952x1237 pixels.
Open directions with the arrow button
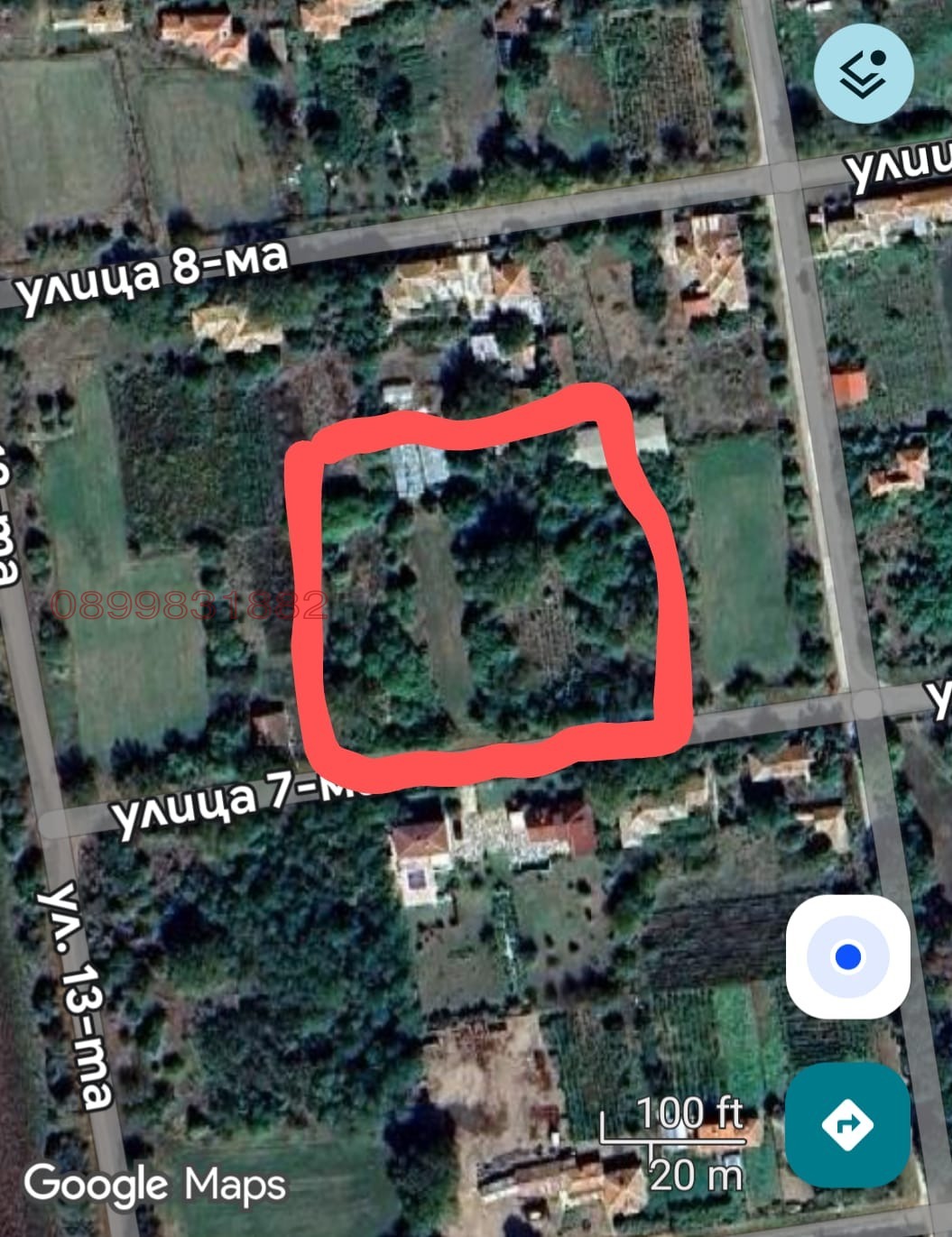[x=847, y=1124]
